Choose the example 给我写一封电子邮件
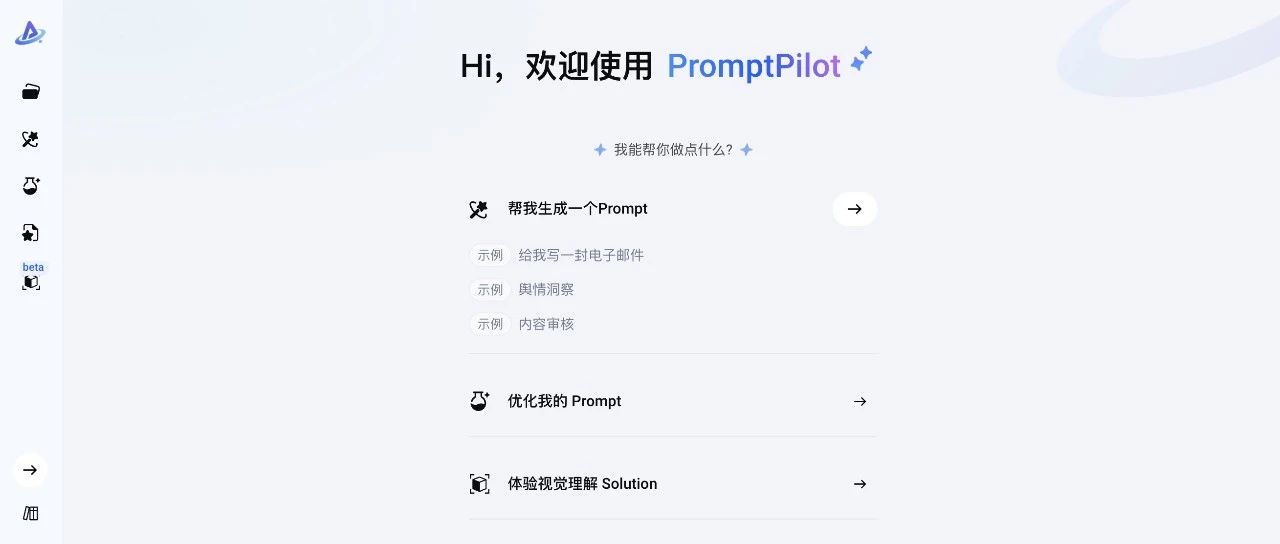Screen dimensions: 1280x544 pyautogui.click(x=580, y=255)
